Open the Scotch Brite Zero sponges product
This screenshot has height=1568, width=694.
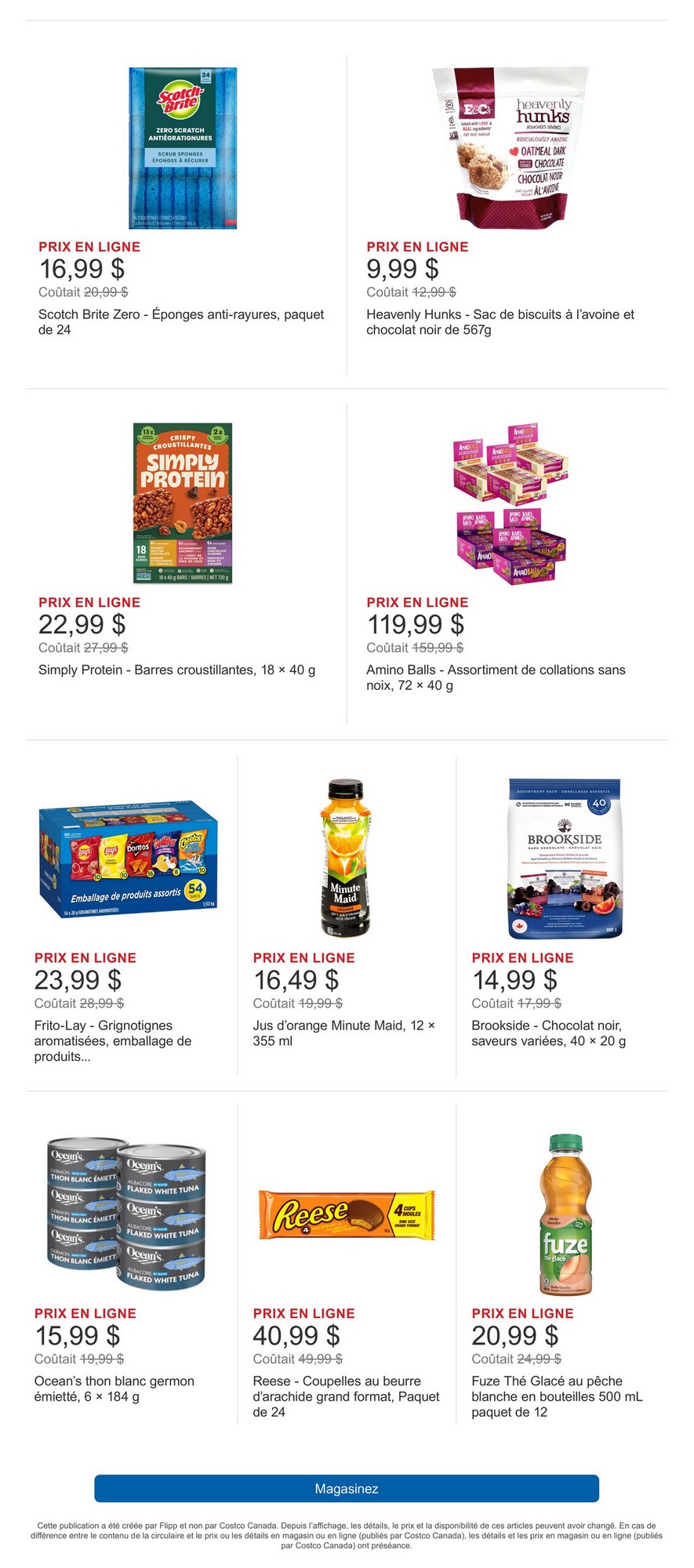pyautogui.click(x=183, y=149)
